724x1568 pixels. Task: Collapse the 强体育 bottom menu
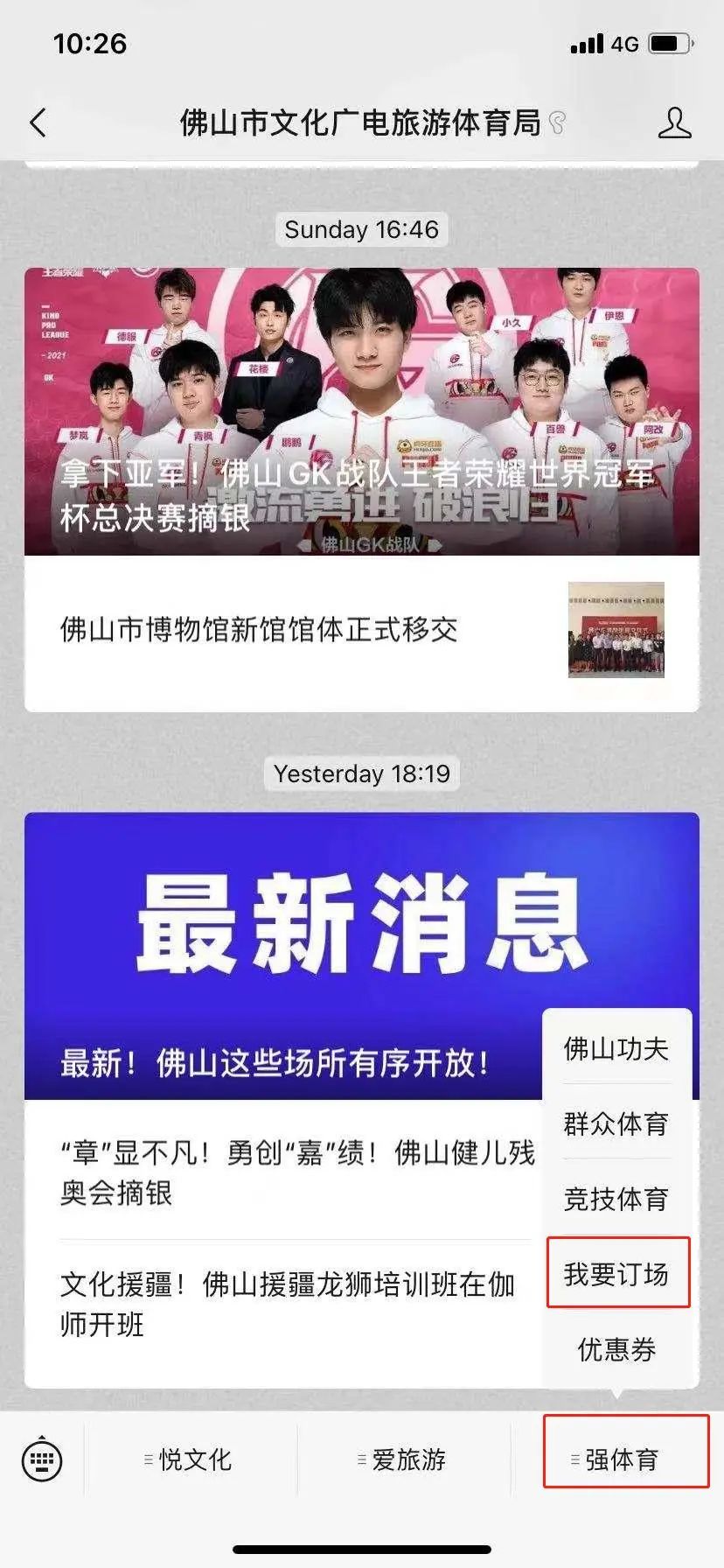click(x=624, y=1459)
